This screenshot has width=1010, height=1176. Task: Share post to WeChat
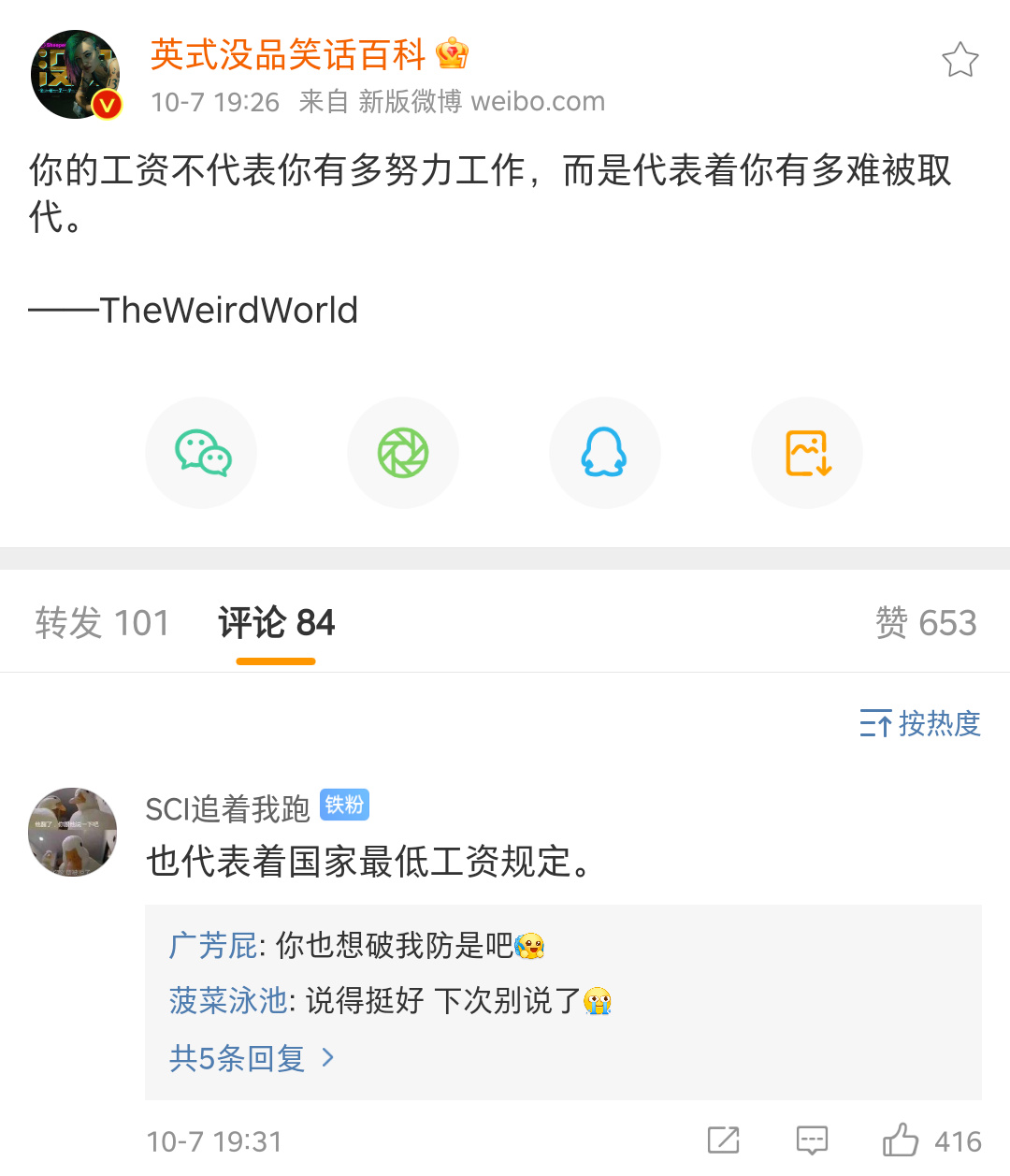pyautogui.click(x=202, y=453)
